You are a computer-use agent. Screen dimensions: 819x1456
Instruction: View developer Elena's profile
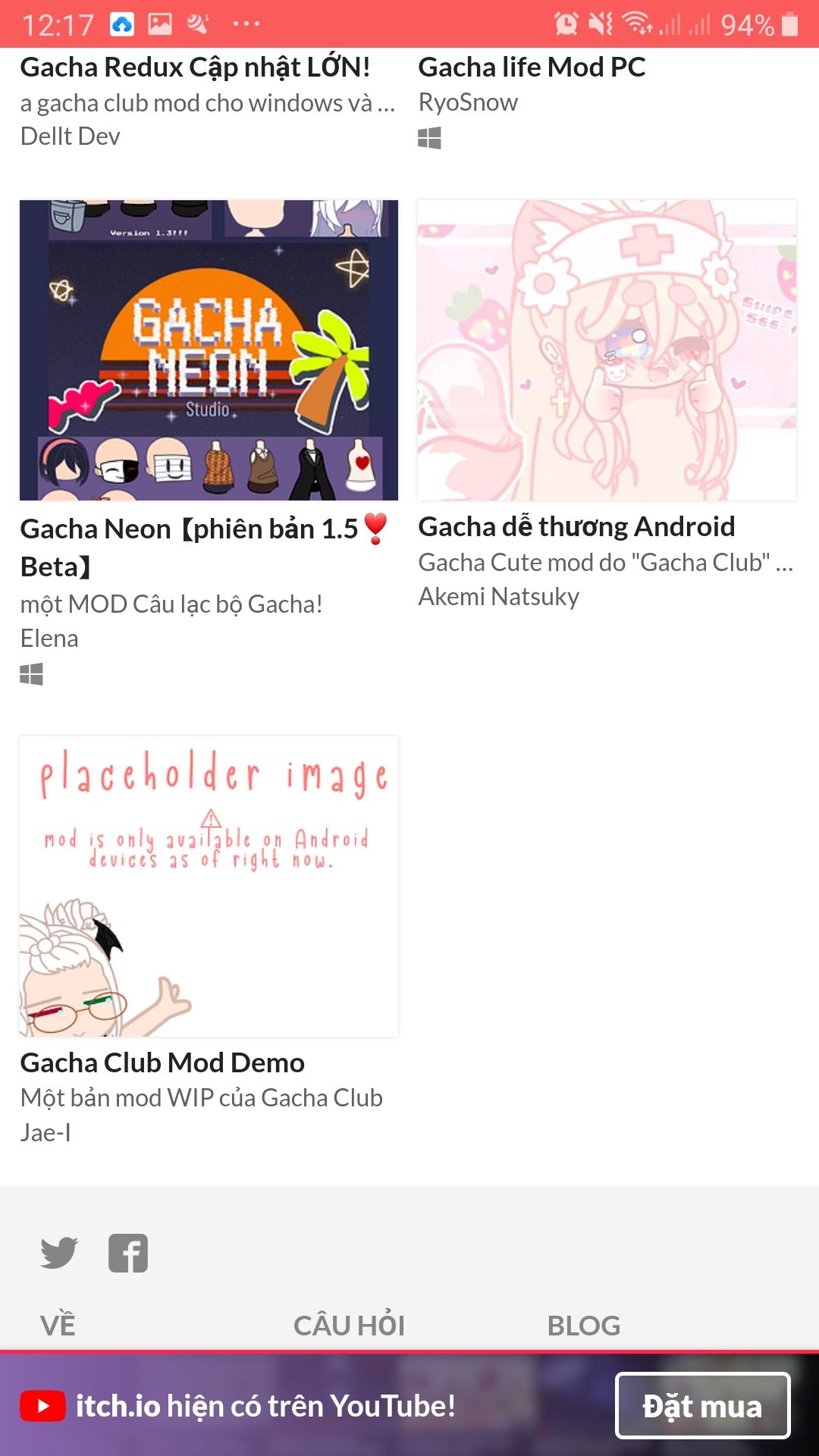click(49, 639)
